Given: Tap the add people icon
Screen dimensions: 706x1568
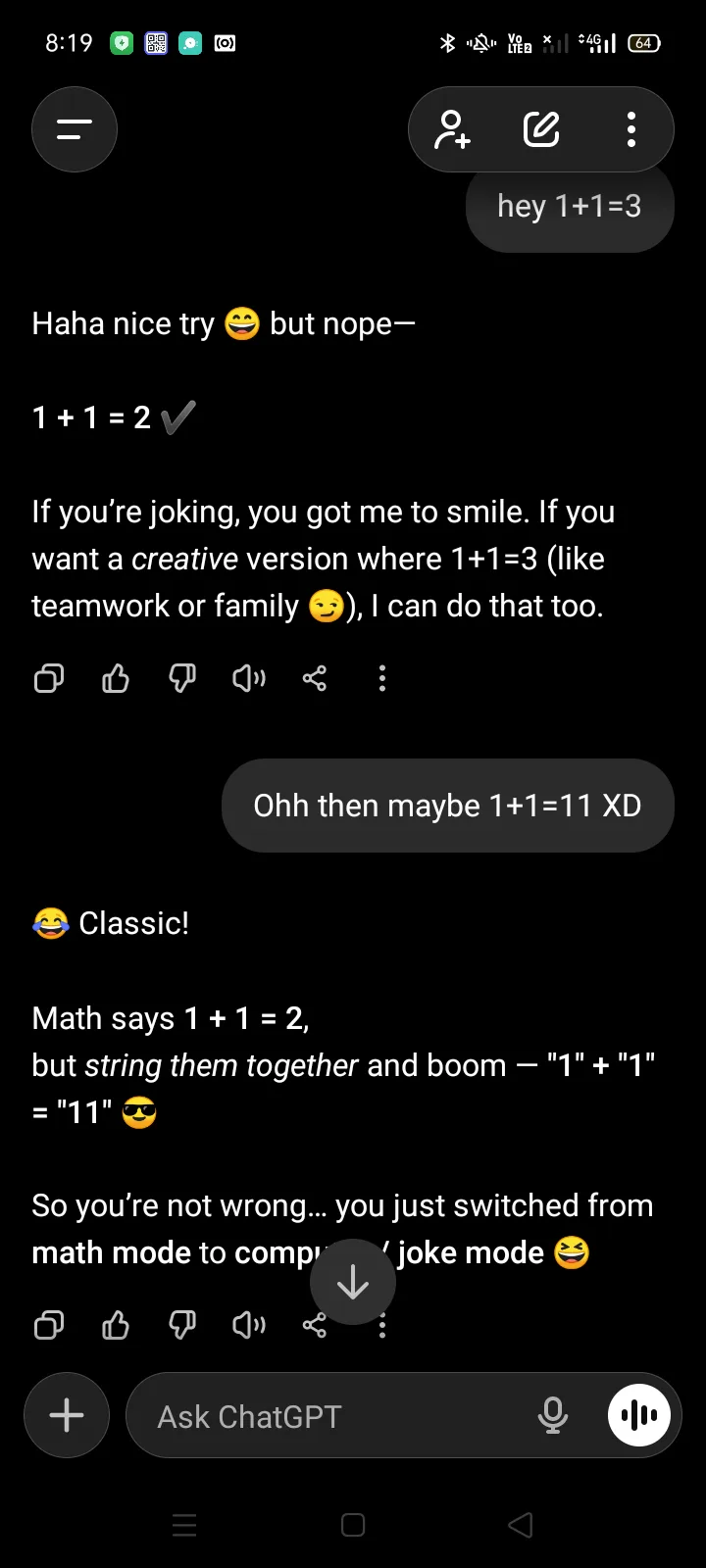Looking at the screenshot, I should coord(452,129).
